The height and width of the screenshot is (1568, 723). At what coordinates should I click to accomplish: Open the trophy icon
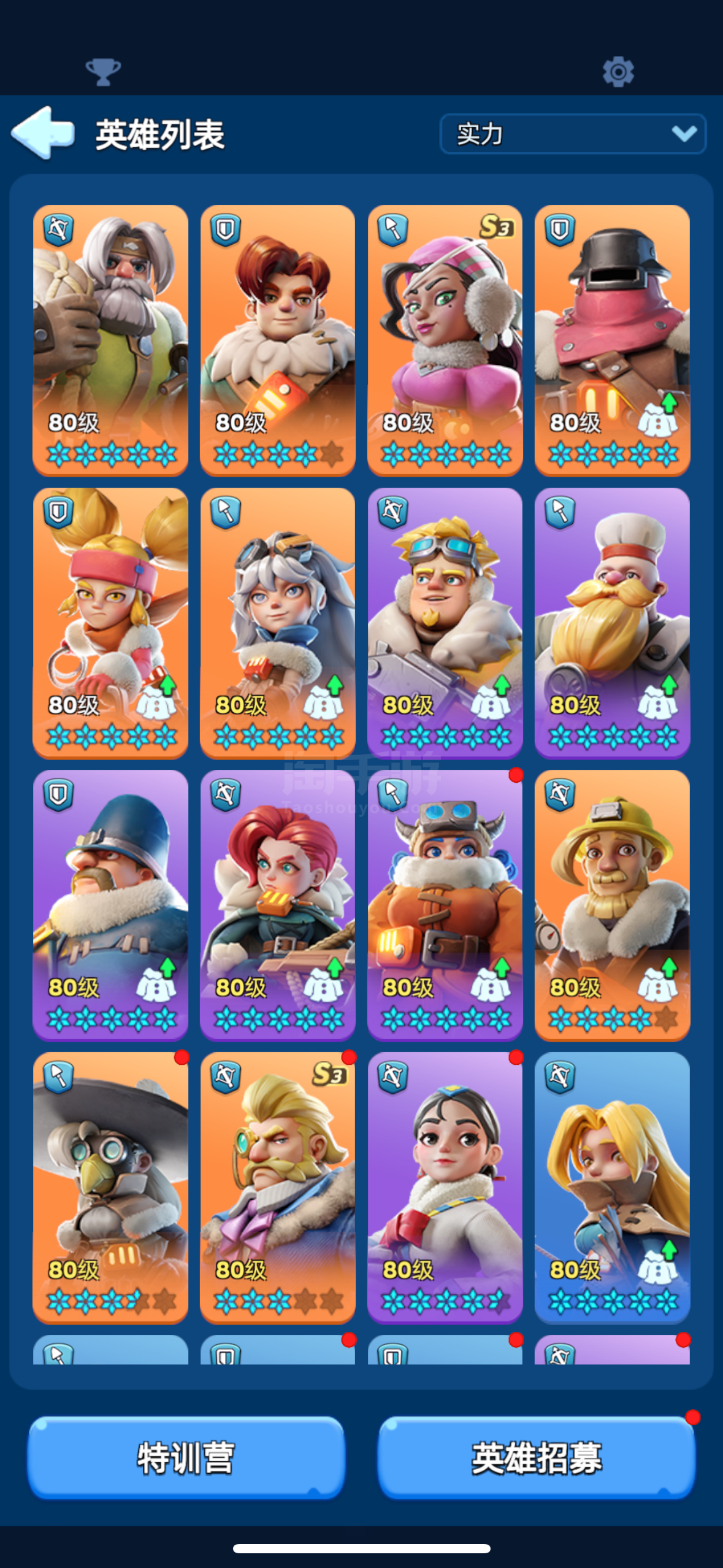(103, 72)
